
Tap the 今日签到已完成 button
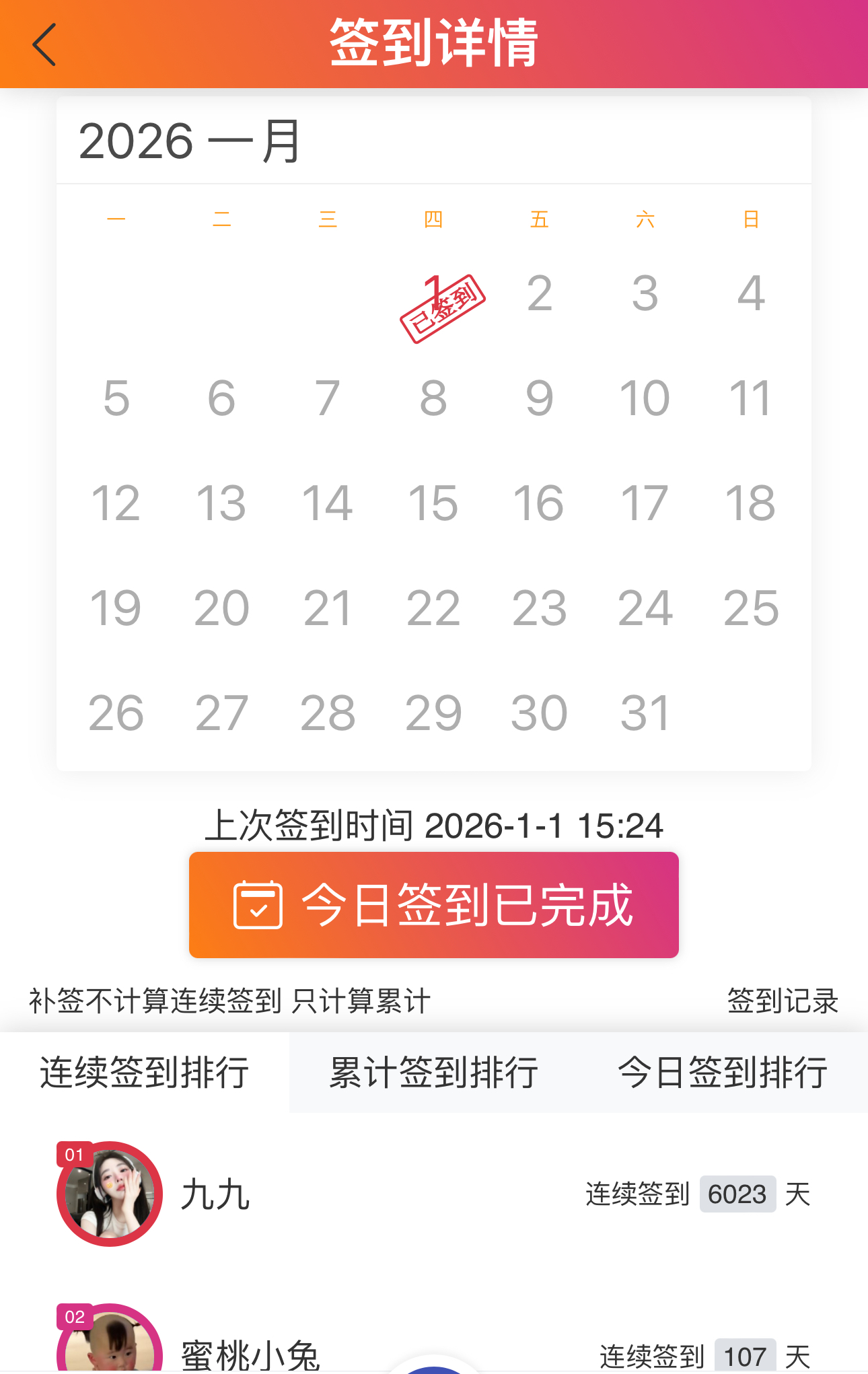[x=433, y=904]
